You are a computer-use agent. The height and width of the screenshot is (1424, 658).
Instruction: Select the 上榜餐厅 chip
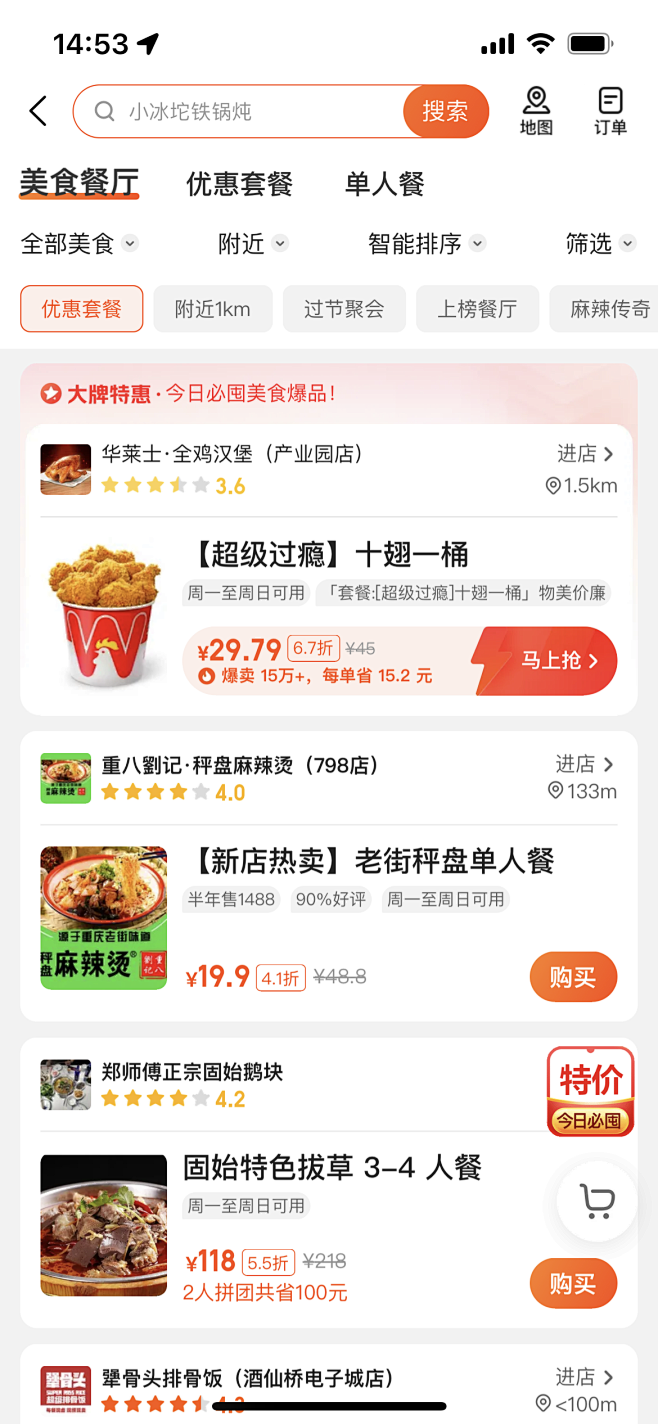(477, 309)
